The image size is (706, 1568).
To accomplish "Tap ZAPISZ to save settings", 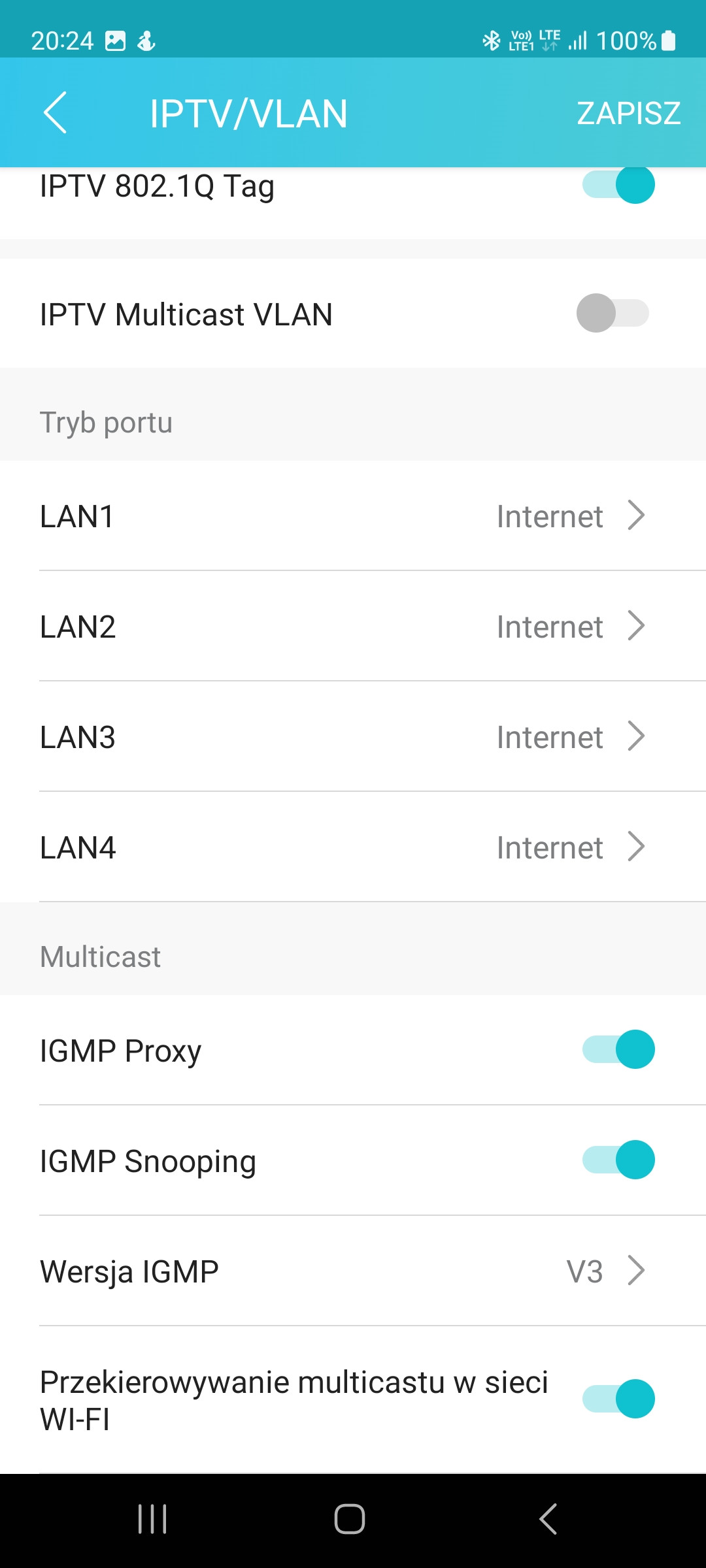I will coord(628,113).
